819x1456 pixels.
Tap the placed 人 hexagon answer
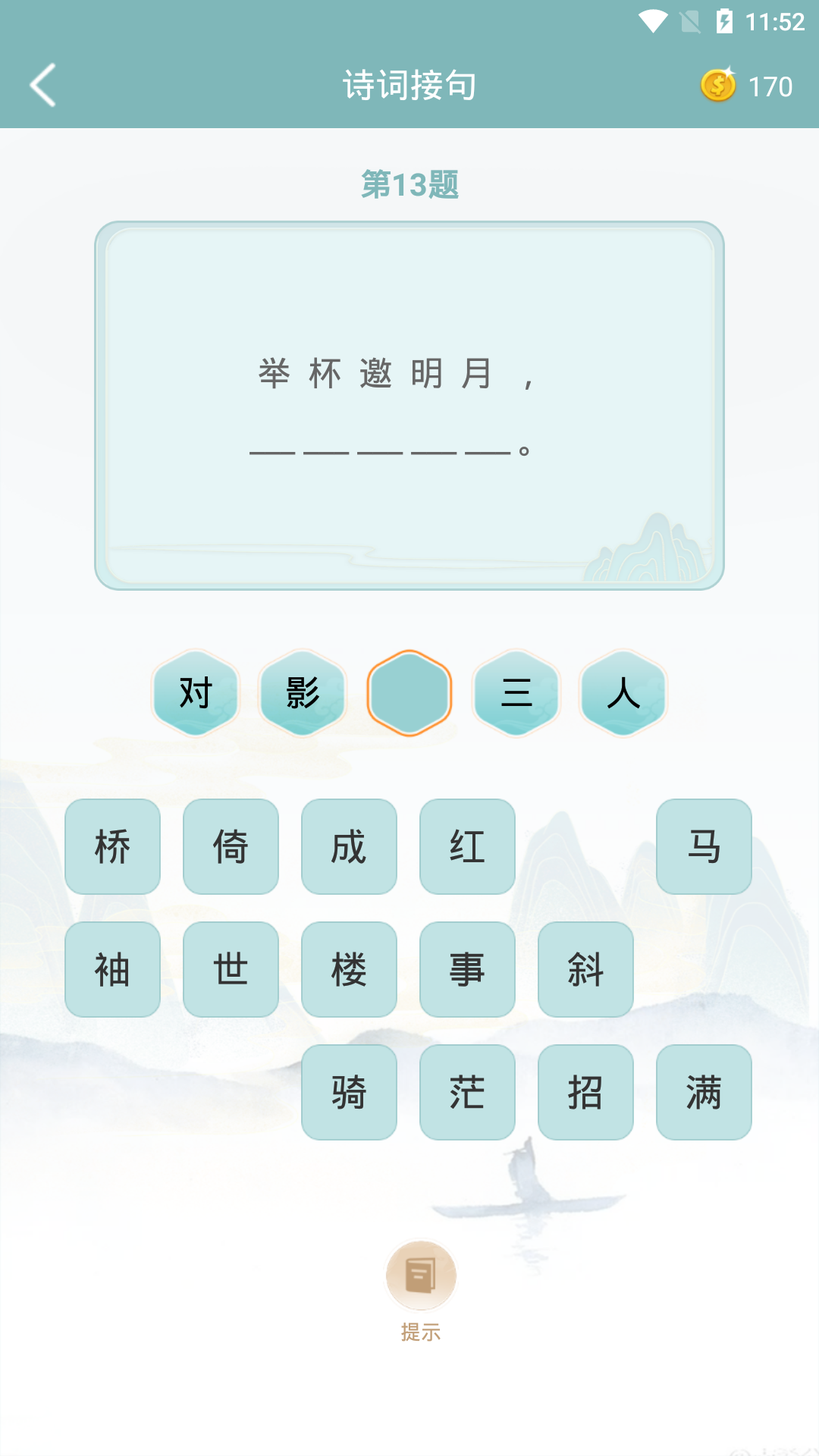[623, 692]
